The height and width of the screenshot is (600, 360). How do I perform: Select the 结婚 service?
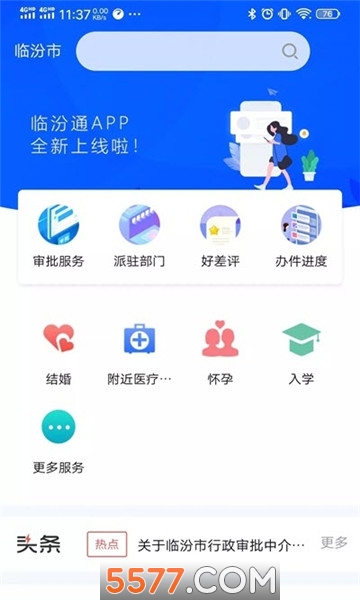pos(59,354)
